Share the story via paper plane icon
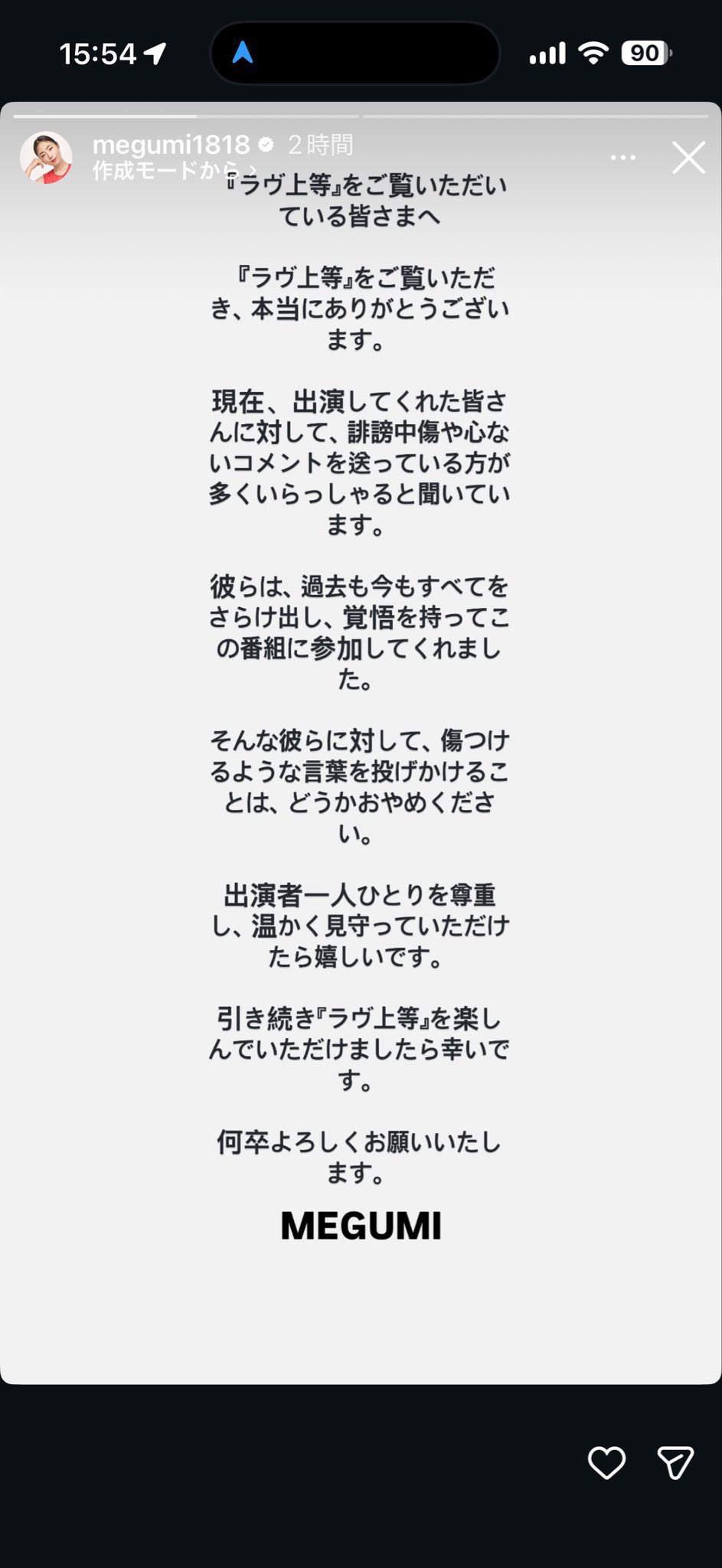The height and width of the screenshot is (1568, 722). point(675,1462)
